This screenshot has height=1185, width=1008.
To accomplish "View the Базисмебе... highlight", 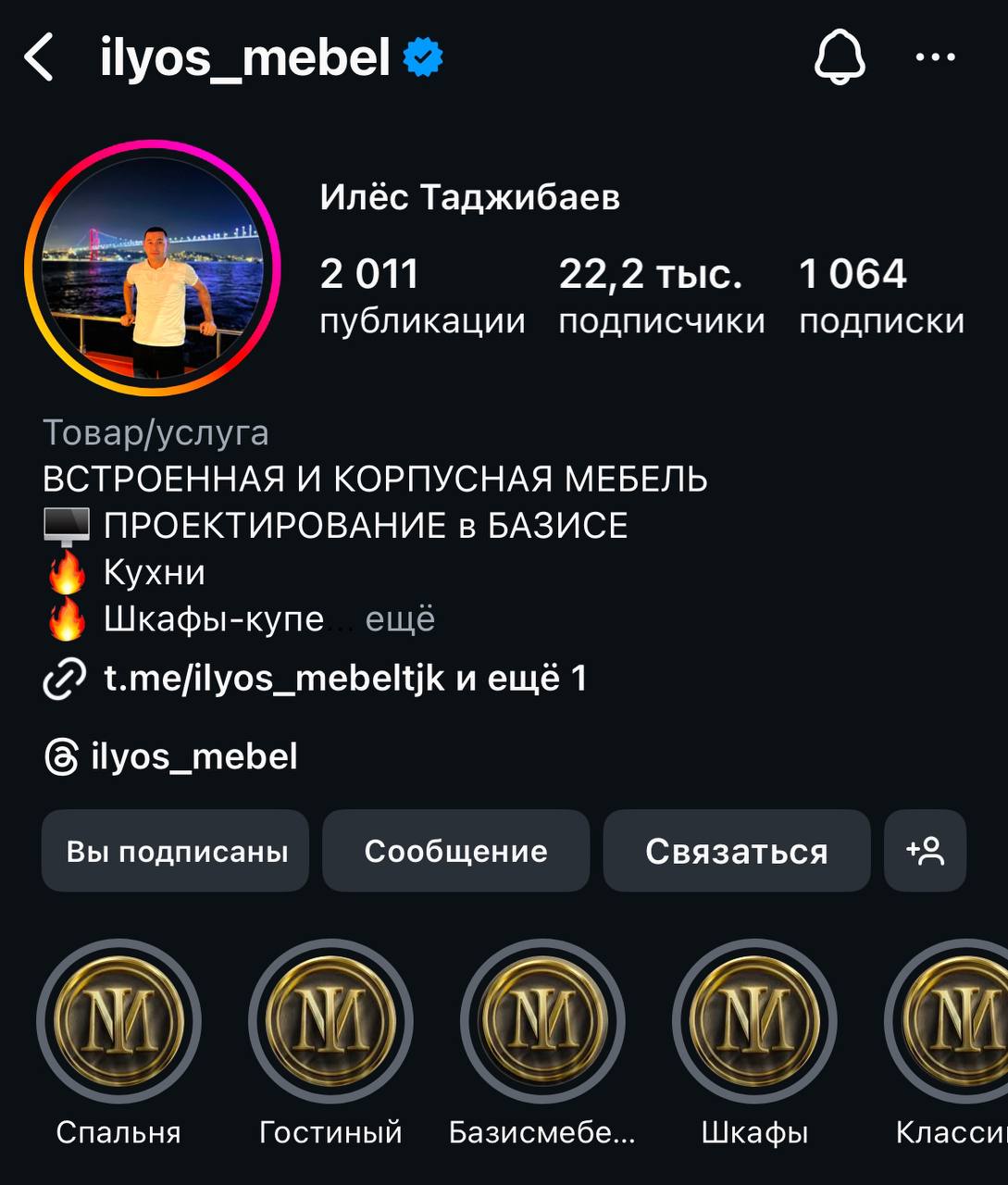I will click(x=542, y=1022).
